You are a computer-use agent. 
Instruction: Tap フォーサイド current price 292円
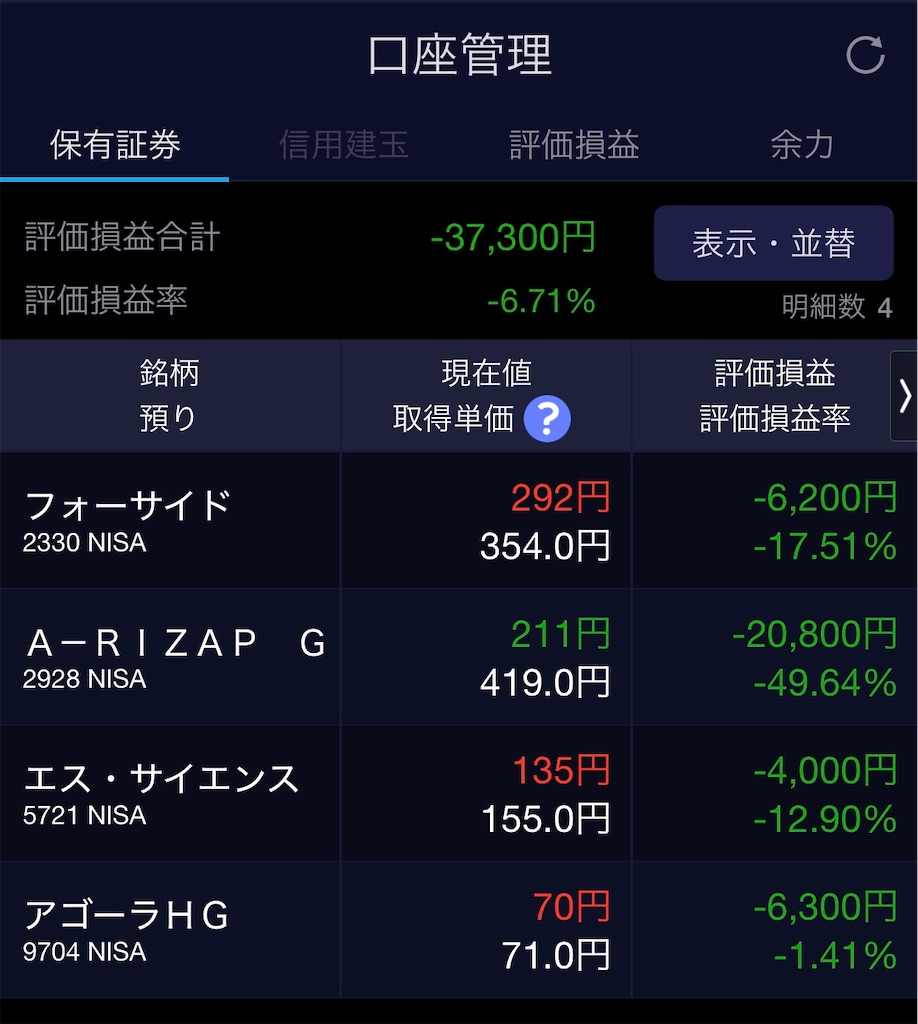coord(562,497)
